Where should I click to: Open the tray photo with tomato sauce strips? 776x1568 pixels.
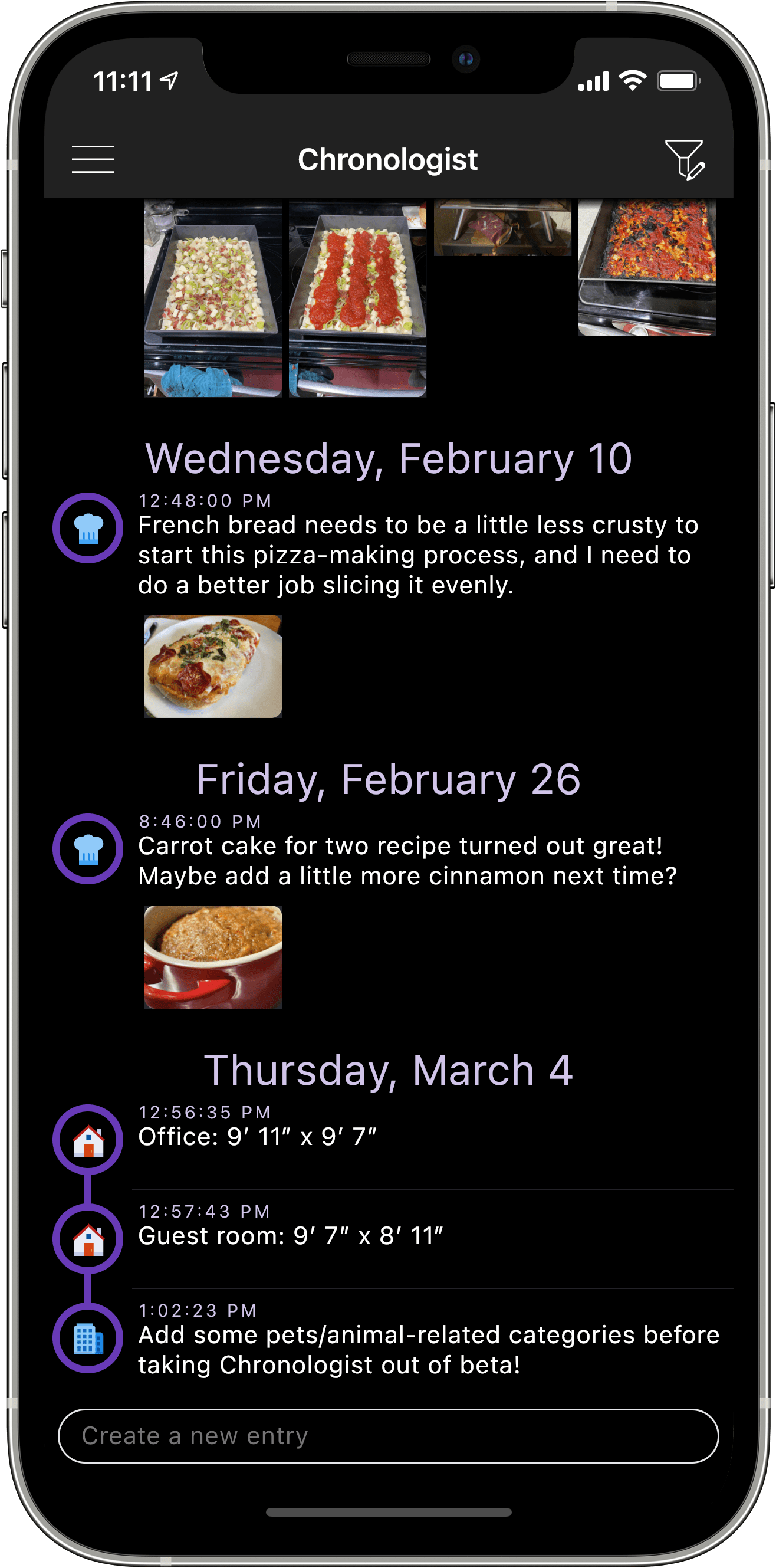click(x=357, y=298)
